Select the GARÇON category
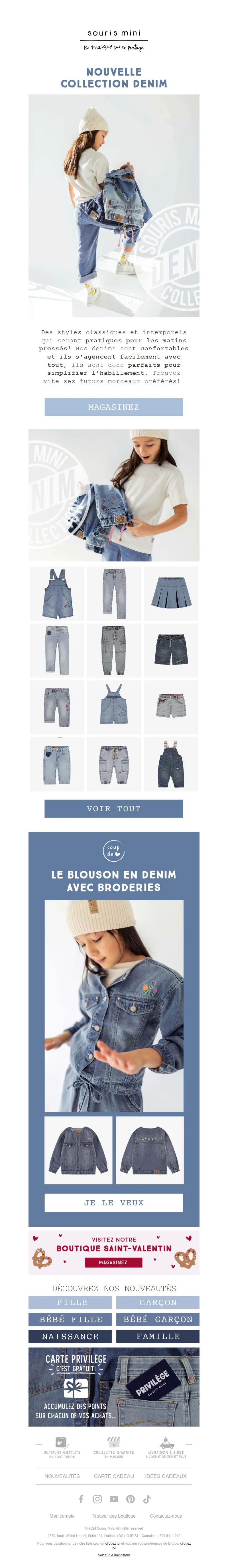Viewport: 228px width, 1568px height. pyautogui.click(x=157, y=1302)
